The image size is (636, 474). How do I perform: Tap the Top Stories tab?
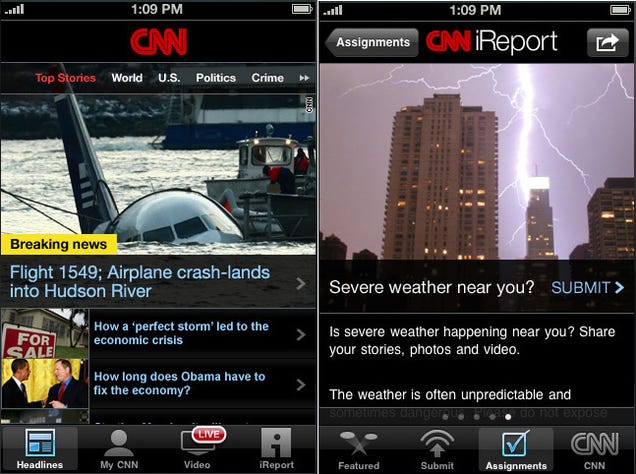pyautogui.click(x=66, y=78)
